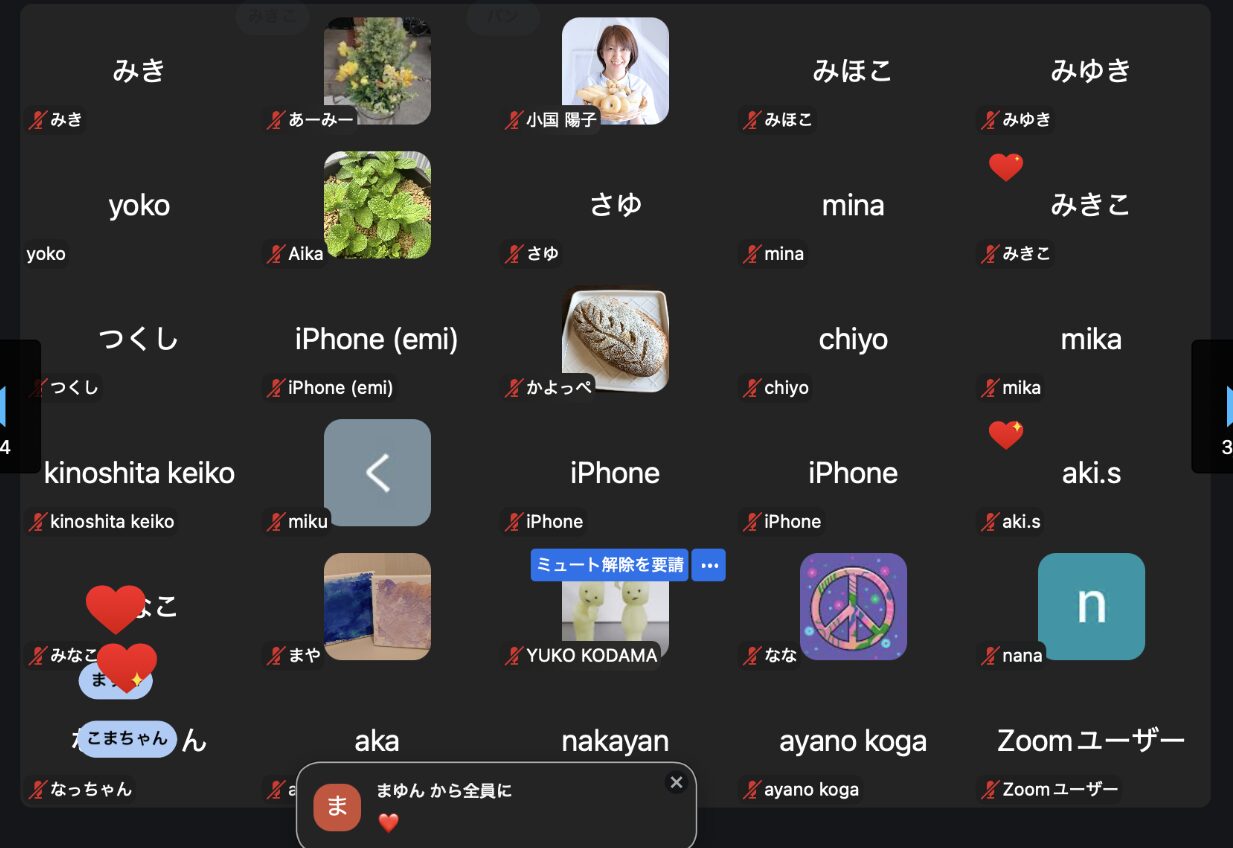Select the miku participant tile
The height and width of the screenshot is (848, 1233).
[377, 473]
